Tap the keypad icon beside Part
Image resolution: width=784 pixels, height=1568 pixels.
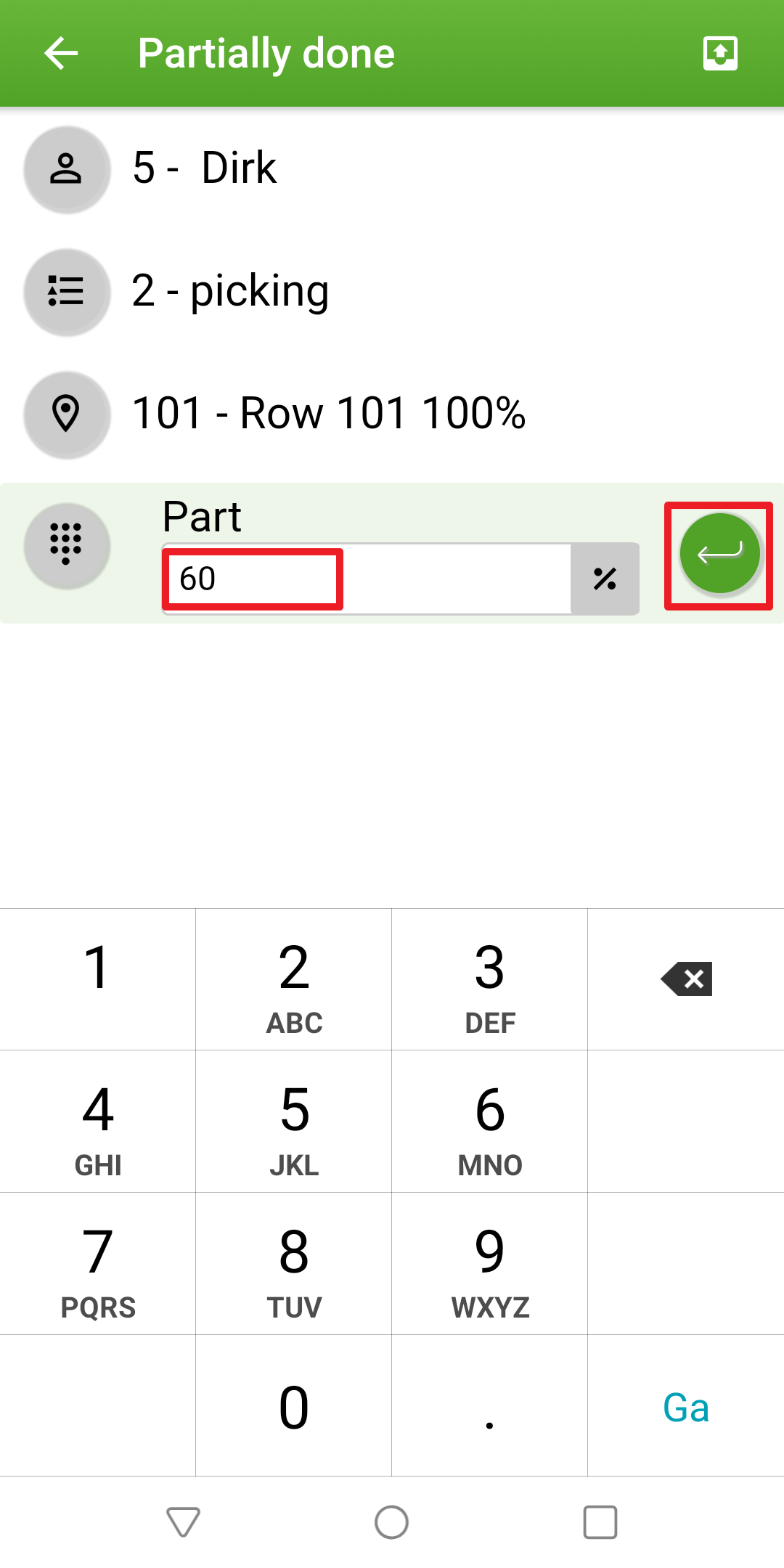pos(67,544)
